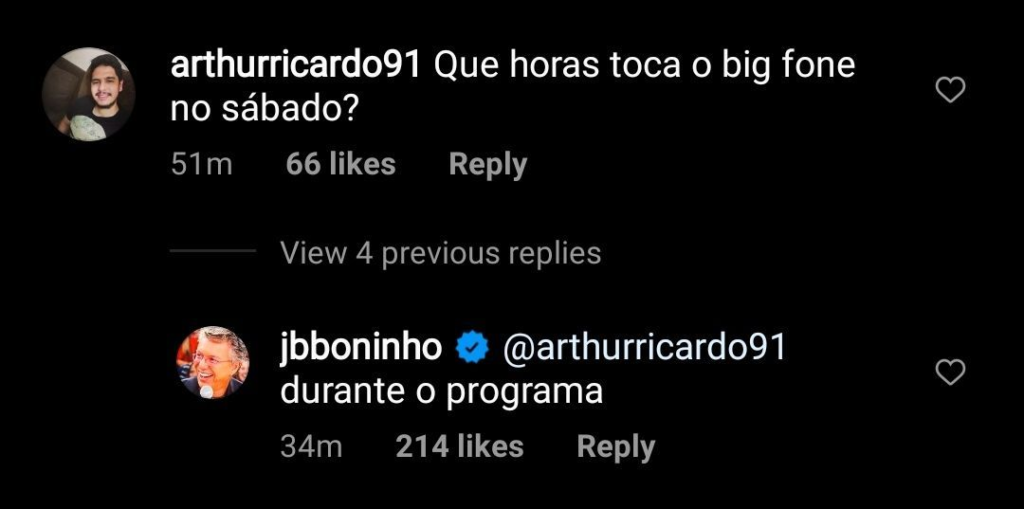Like jbboninho's reply
Viewport: 1024px width, 509px height.
tap(949, 373)
